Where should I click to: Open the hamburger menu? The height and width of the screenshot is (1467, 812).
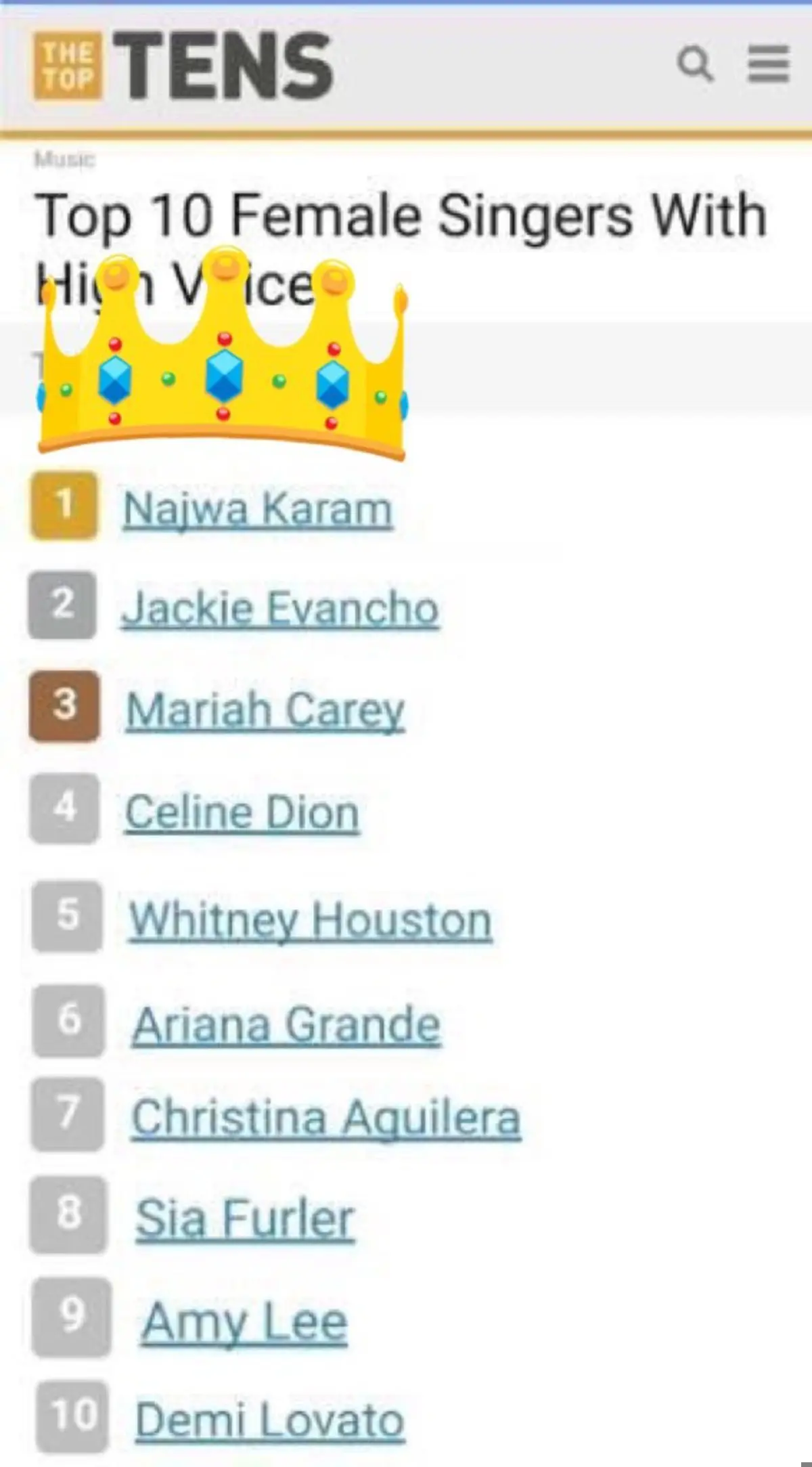tap(768, 64)
